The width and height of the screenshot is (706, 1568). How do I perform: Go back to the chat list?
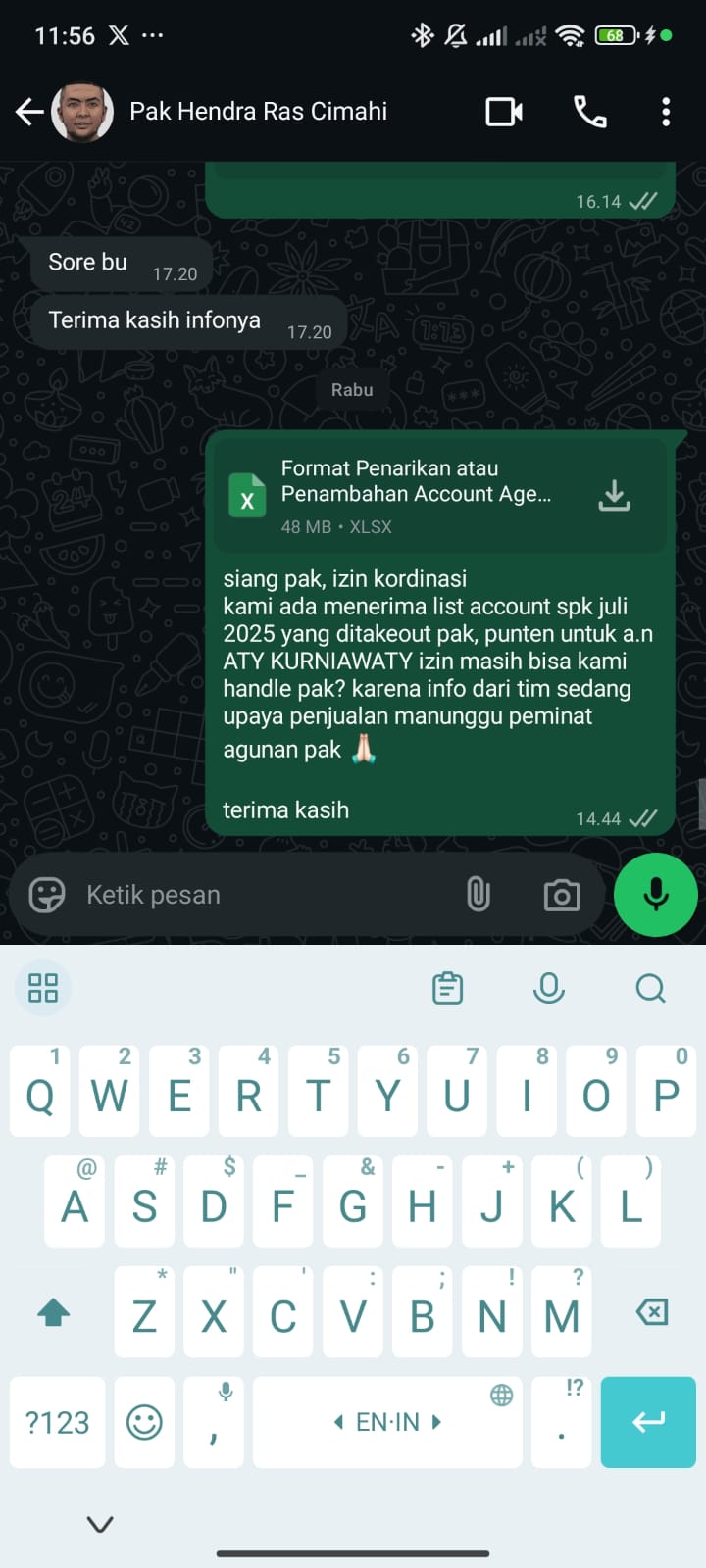pyautogui.click(x=29, y=112)
